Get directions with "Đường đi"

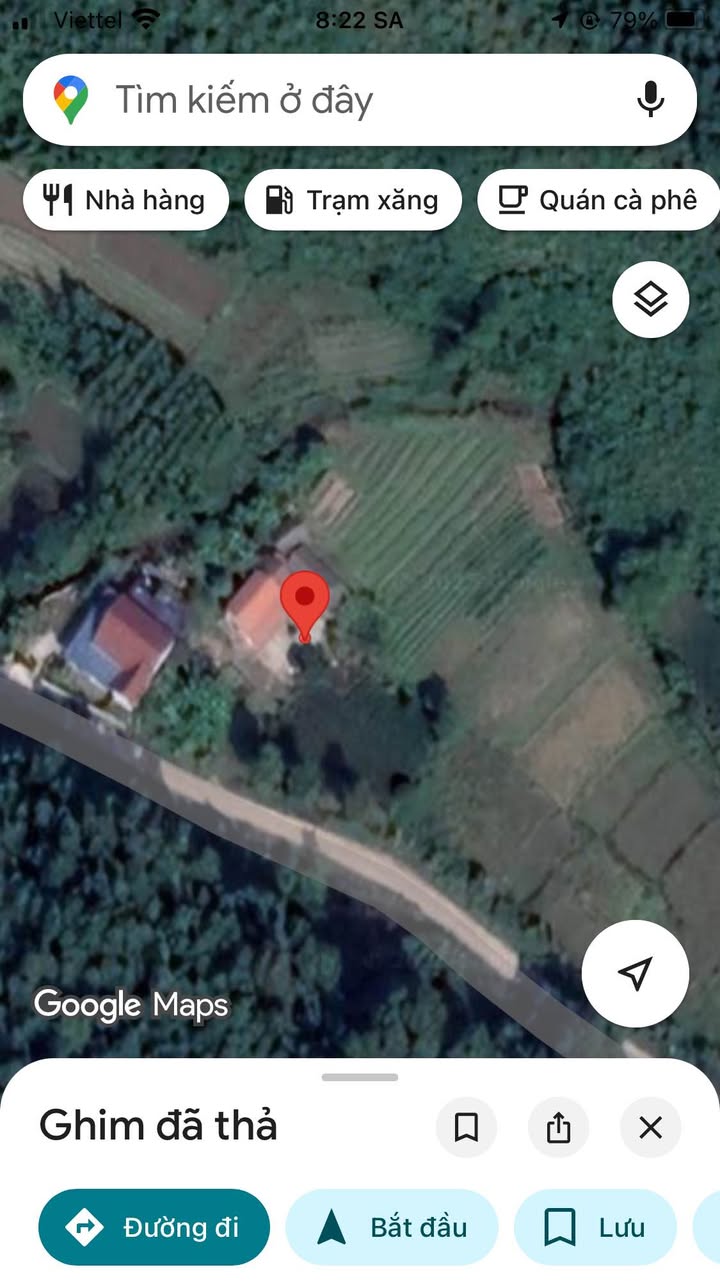click(x=154, y=1227)
